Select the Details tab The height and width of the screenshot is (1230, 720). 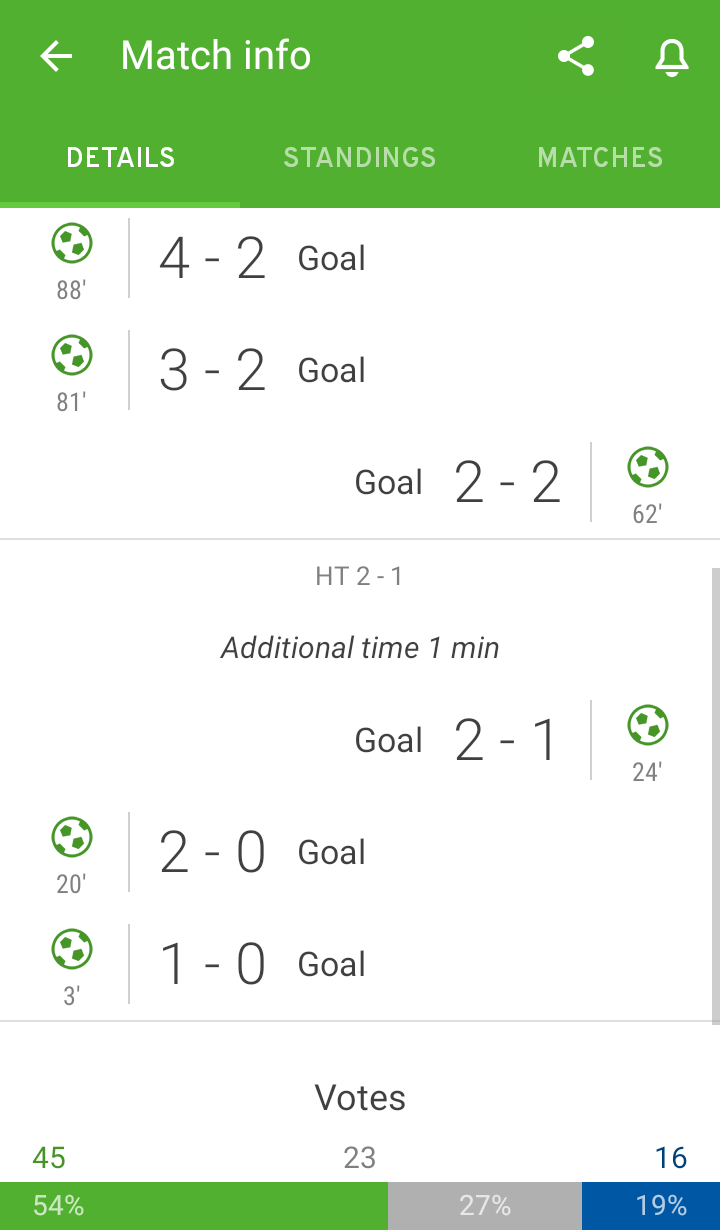pyautogui.click(x=120, y=158)
